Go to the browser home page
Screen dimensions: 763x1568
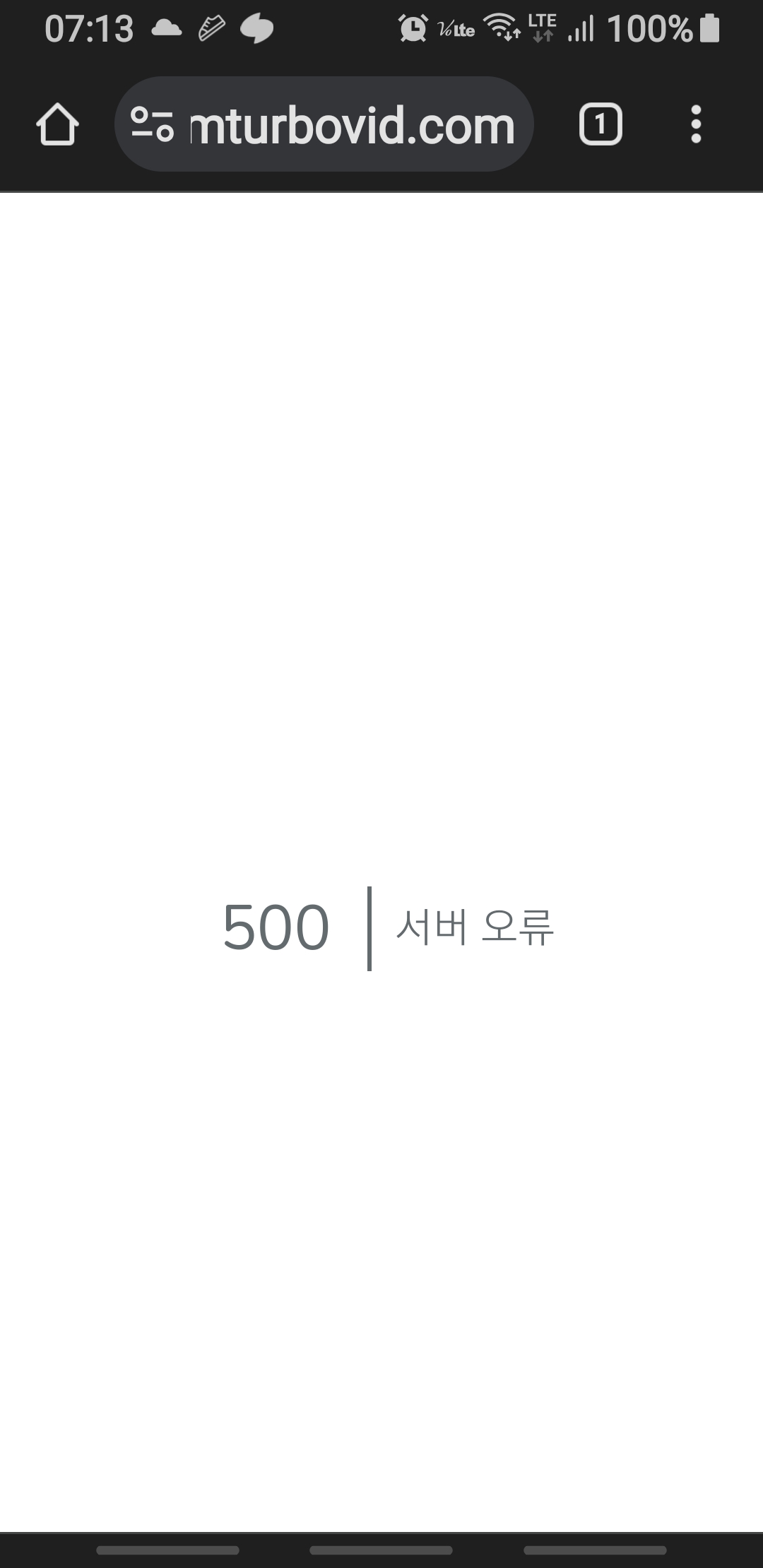[57, 124]
